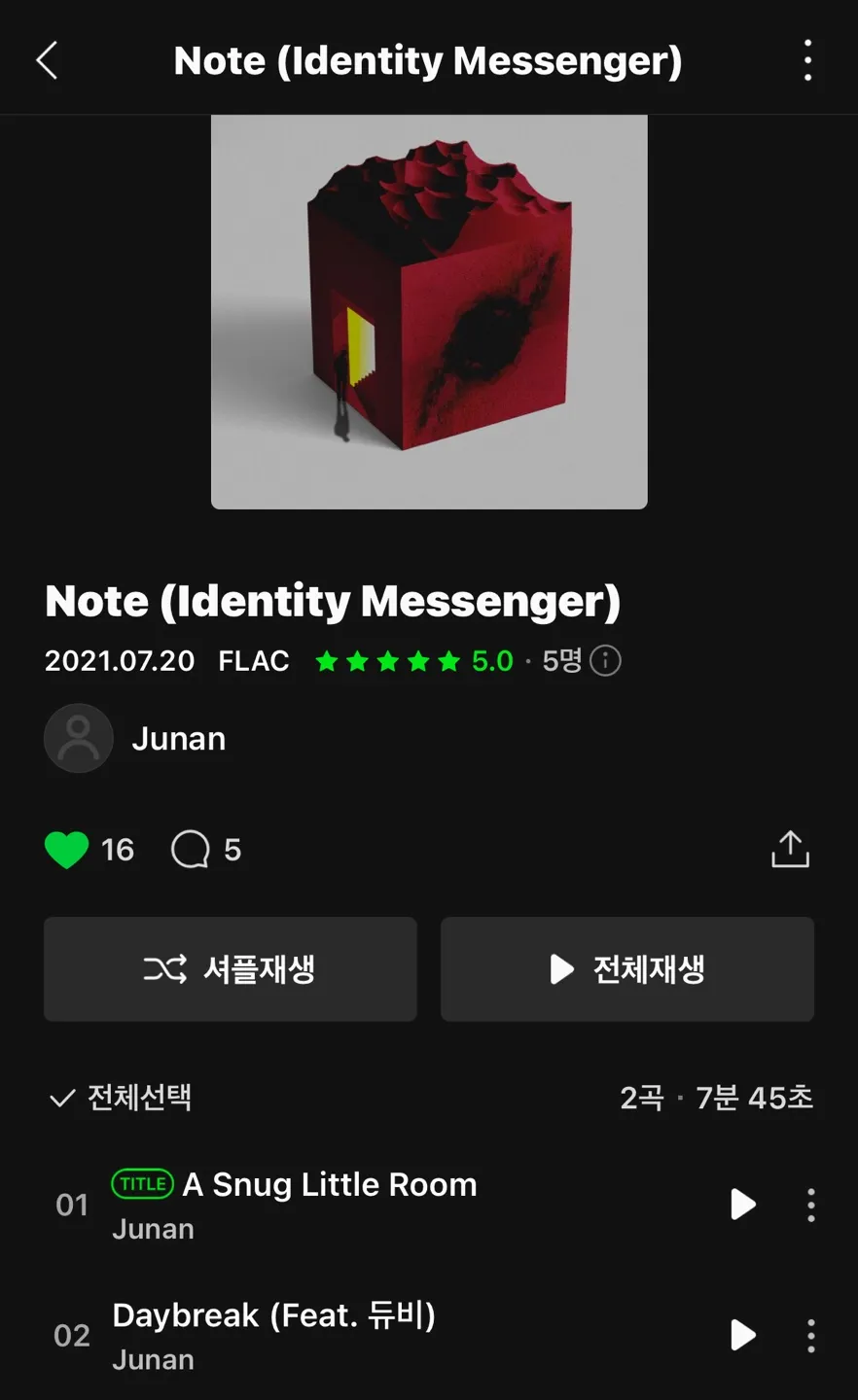Tap the share icon for this album
Screen dimensions: 858x1400
pyautogui.click(x=791, y=848)
